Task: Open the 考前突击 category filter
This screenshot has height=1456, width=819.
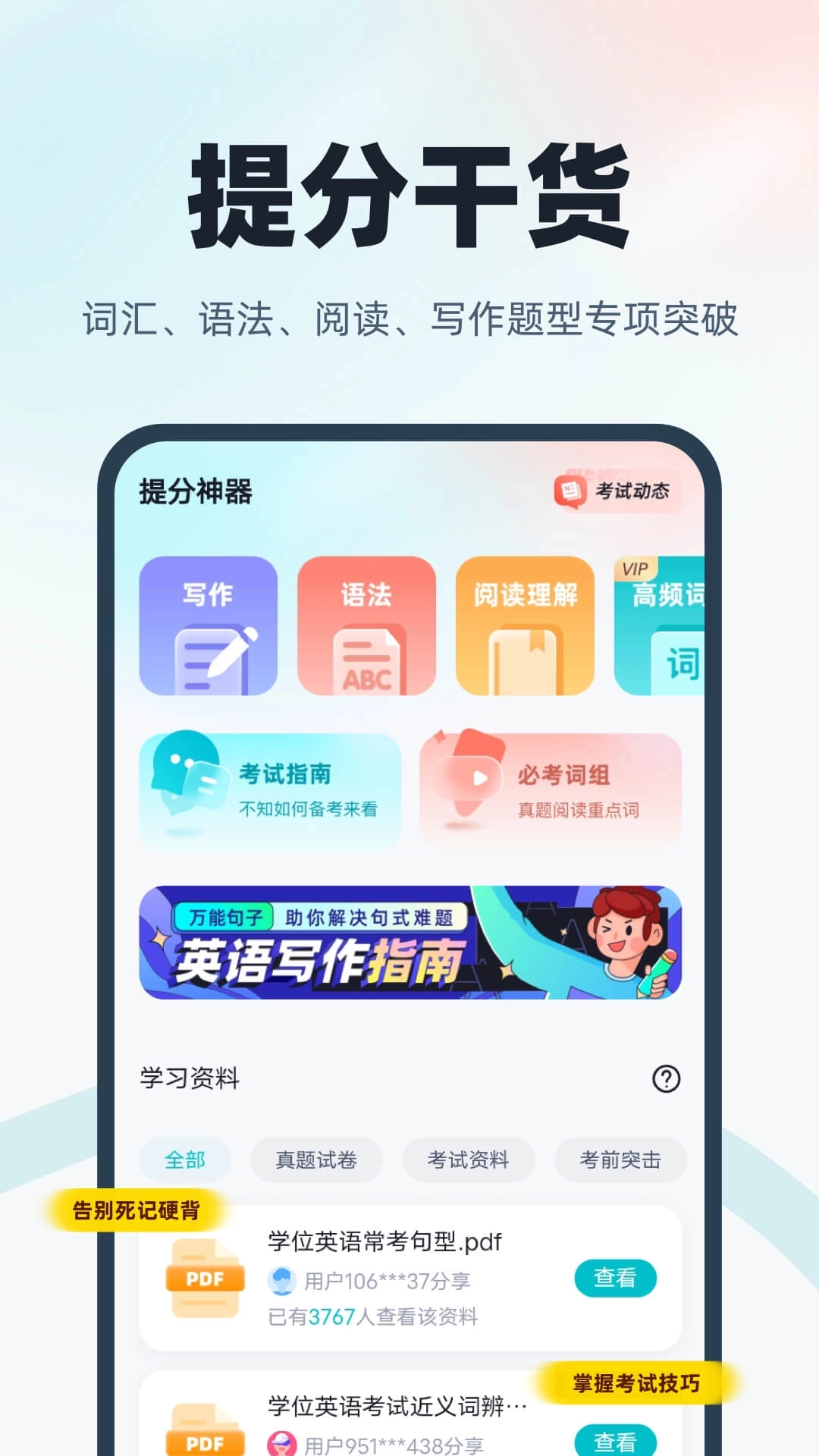Action: pyautogui.click(x=622, y=1160)
